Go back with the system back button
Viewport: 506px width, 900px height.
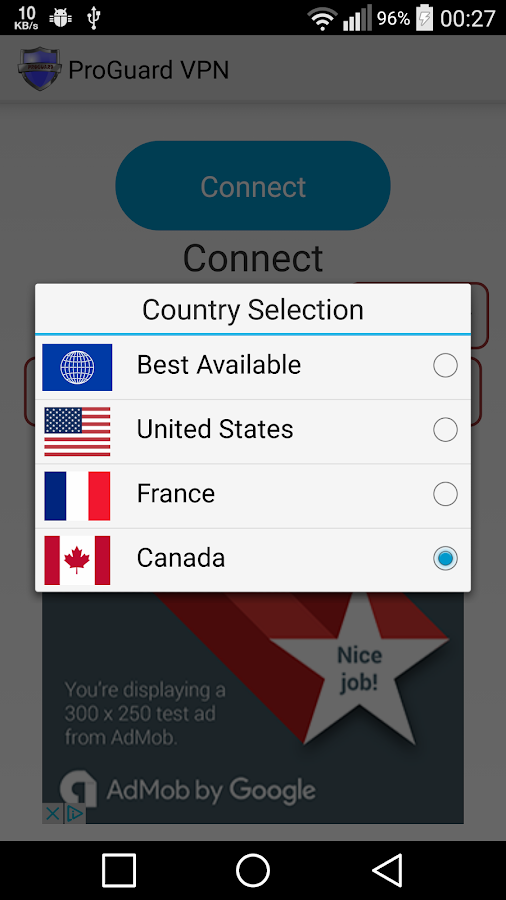click(x=388, y=870)
